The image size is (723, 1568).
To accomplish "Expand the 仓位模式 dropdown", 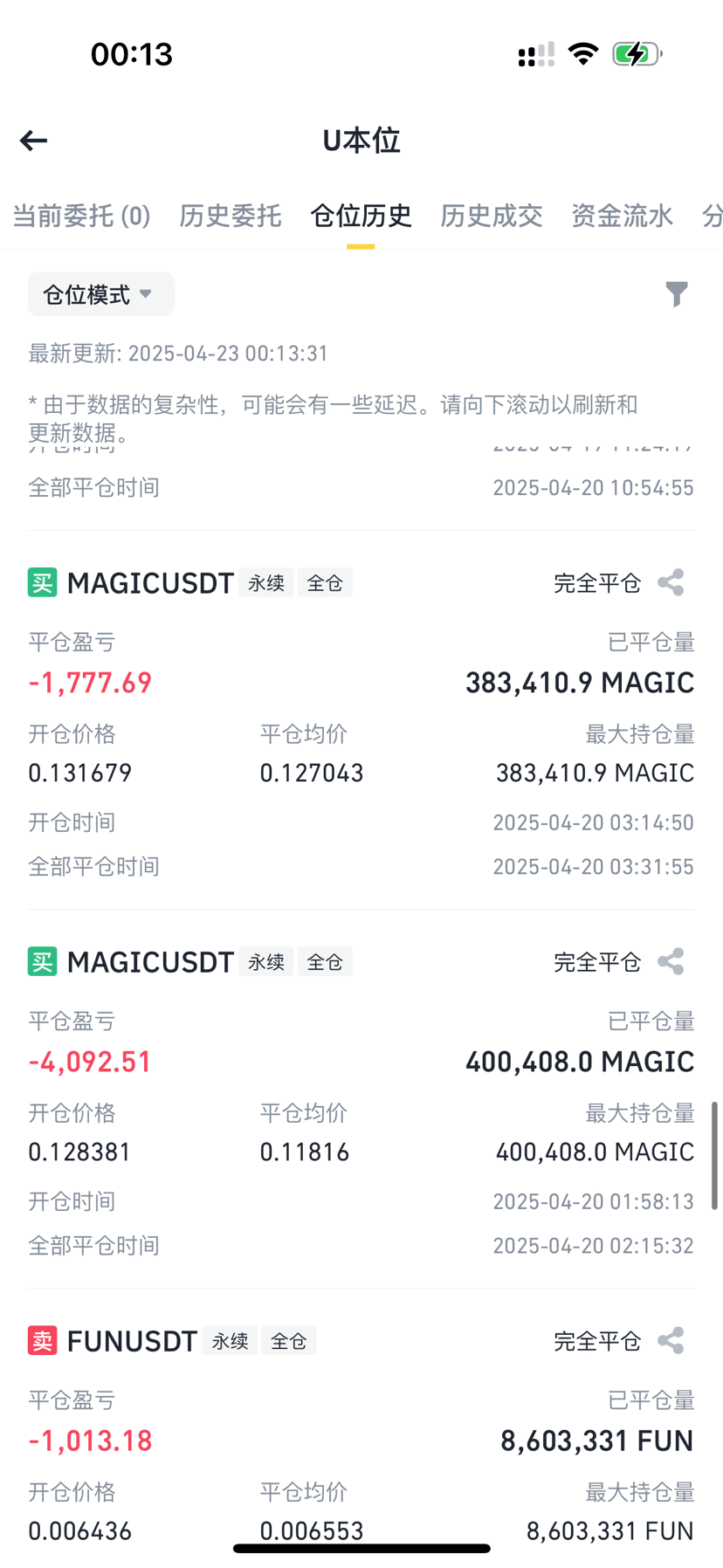I will [100, 294].
